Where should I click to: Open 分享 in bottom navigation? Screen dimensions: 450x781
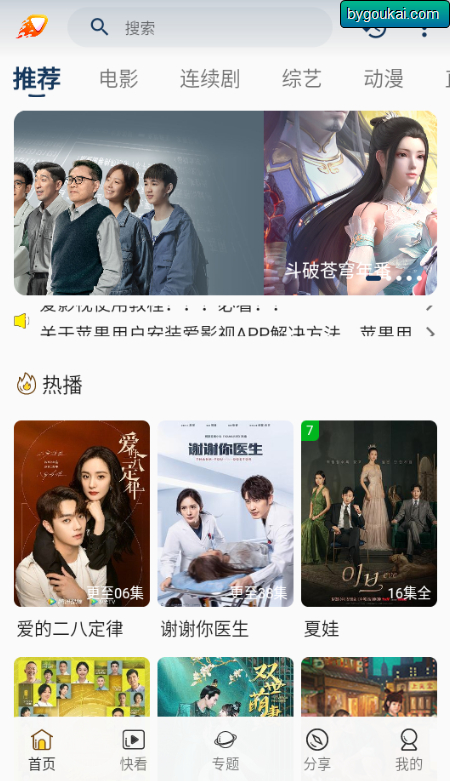tap(317, 750)
